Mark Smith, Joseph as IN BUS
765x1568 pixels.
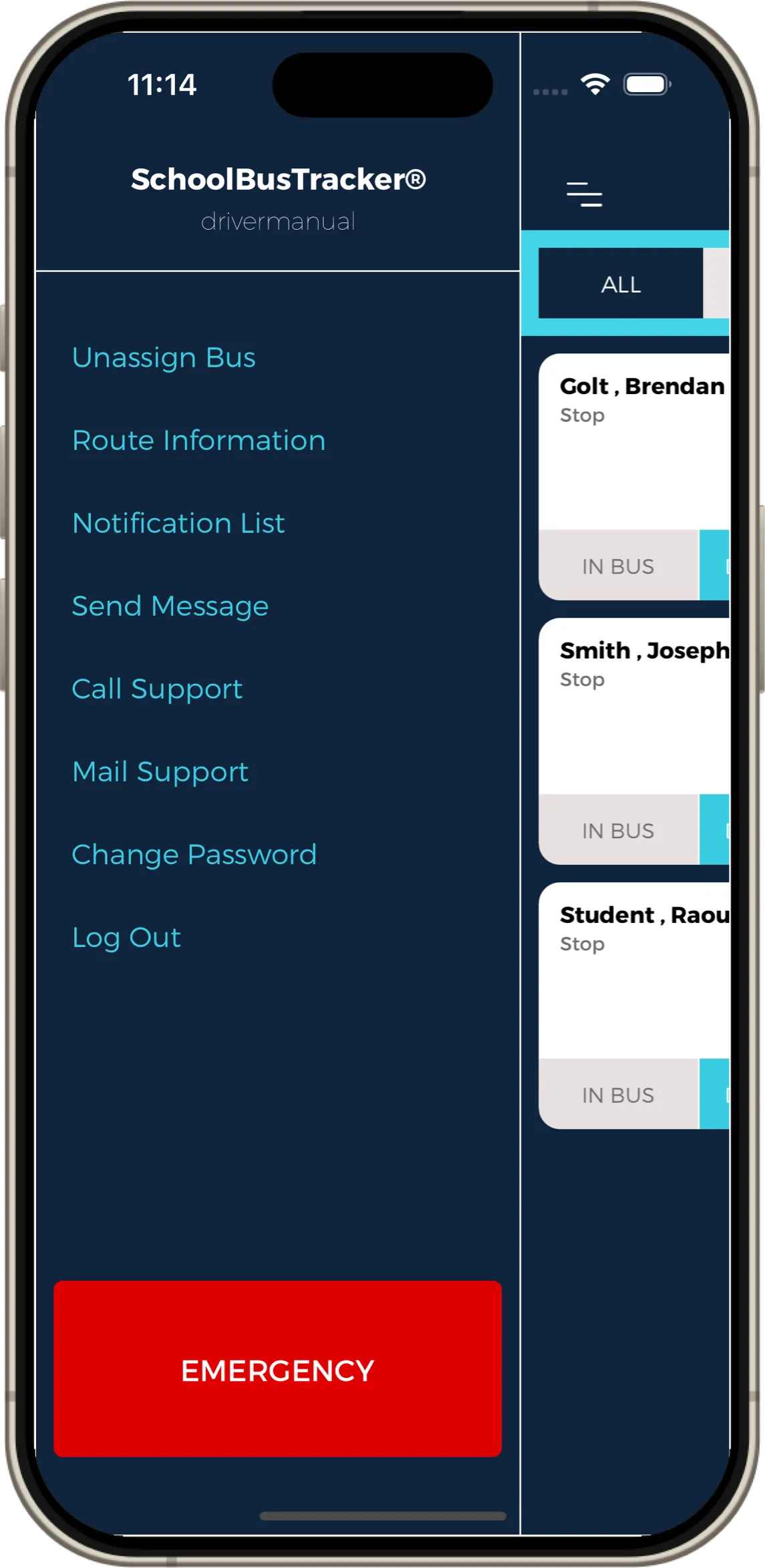click(618, 831)
